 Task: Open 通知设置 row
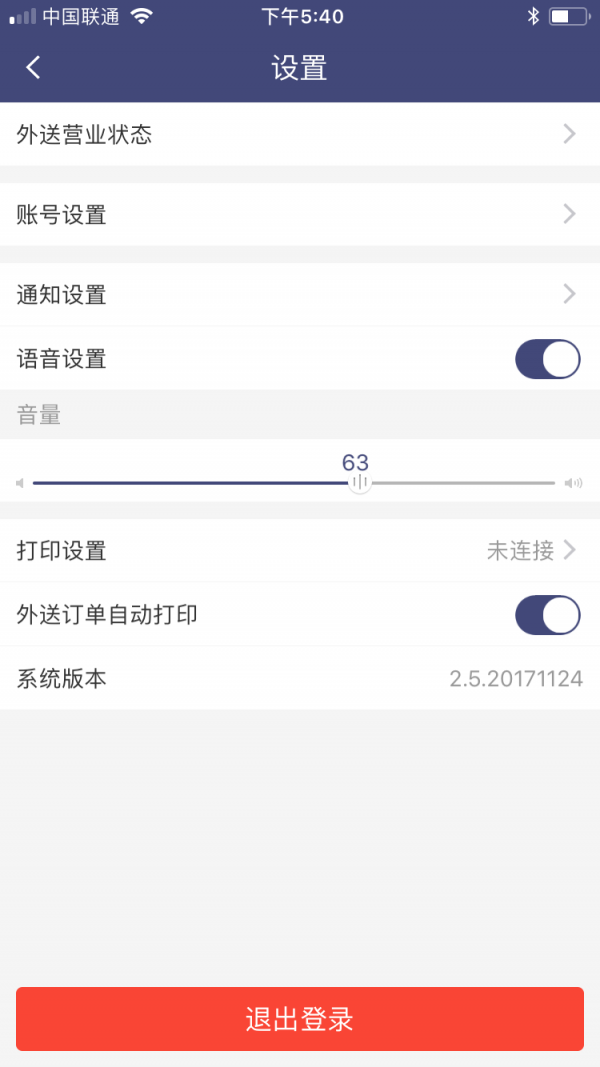(300, 294)
